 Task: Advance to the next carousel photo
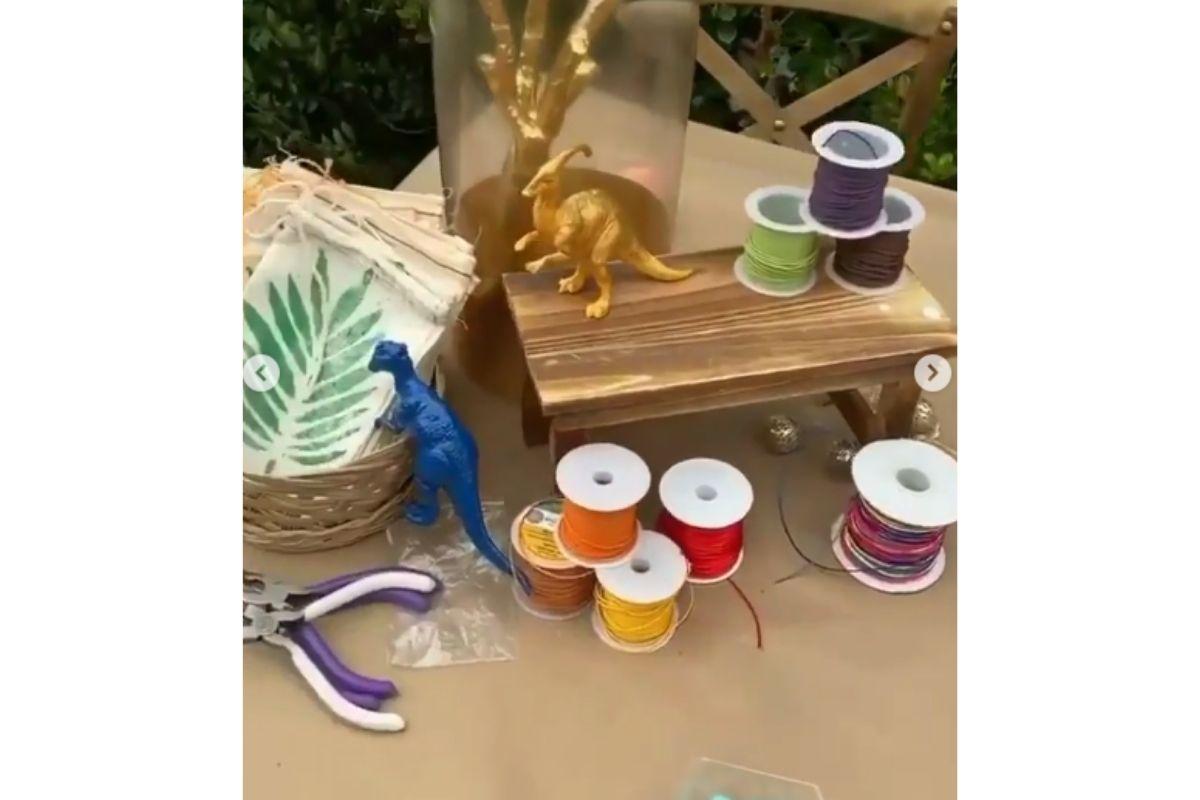point(932,373)
